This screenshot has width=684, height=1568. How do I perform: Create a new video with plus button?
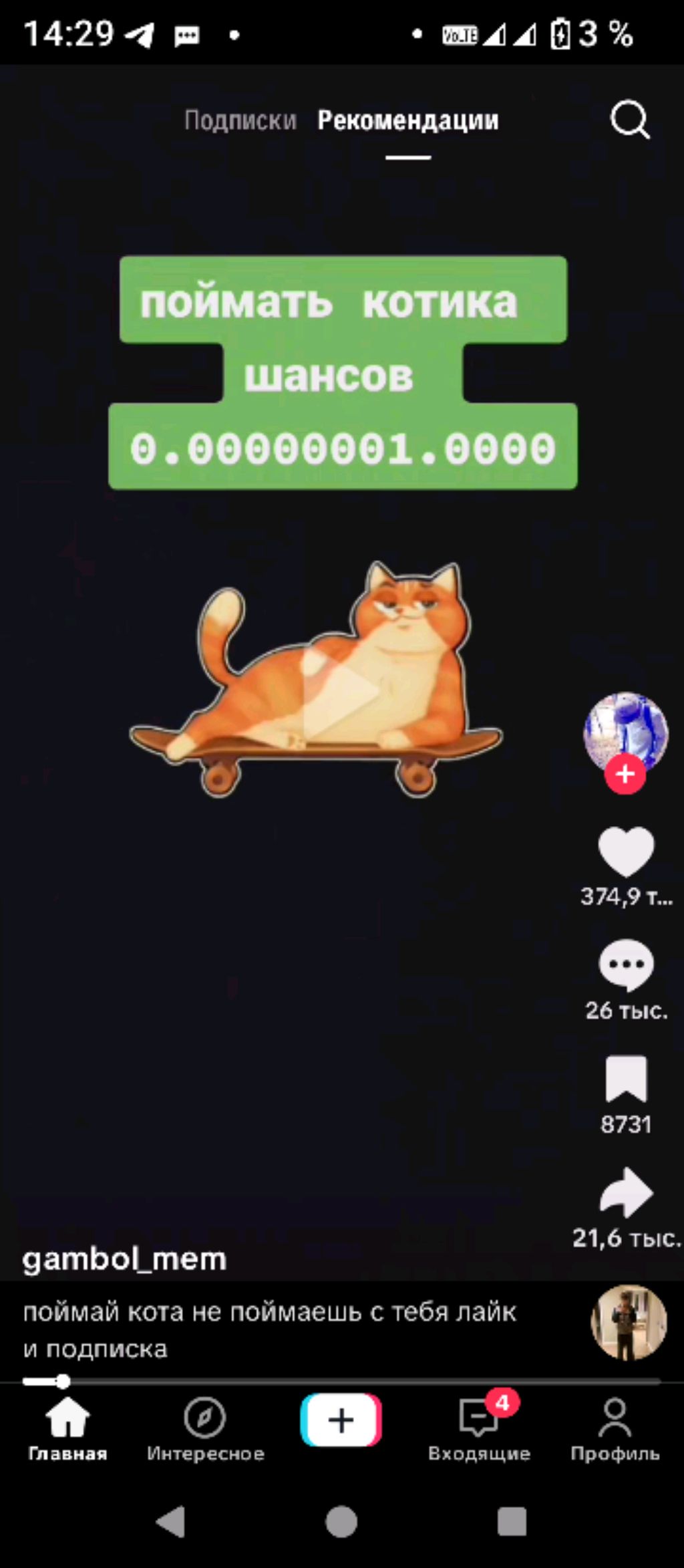[x=341, y=1420]
